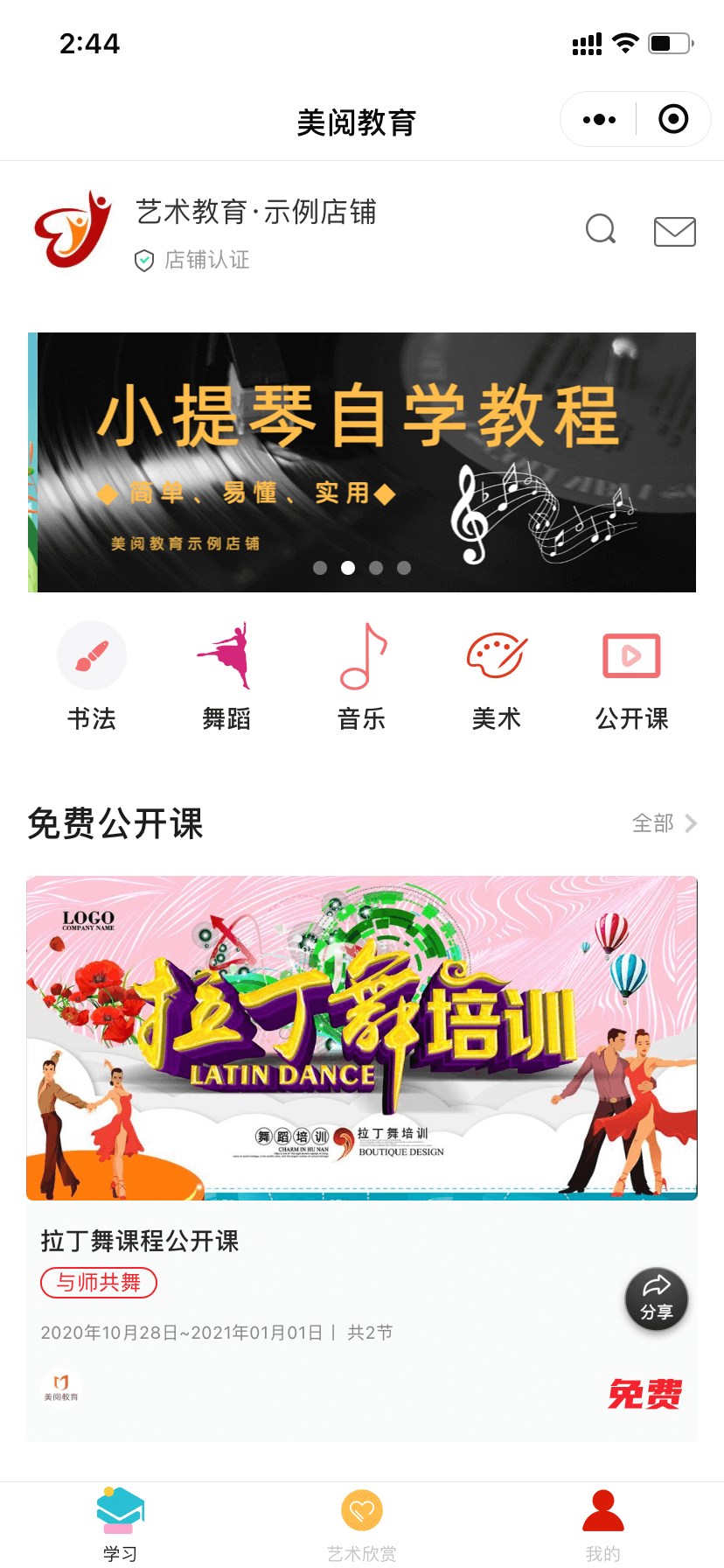
Task: Select the 美术 category
Action: pyautogui.click(x=497, y=675)
